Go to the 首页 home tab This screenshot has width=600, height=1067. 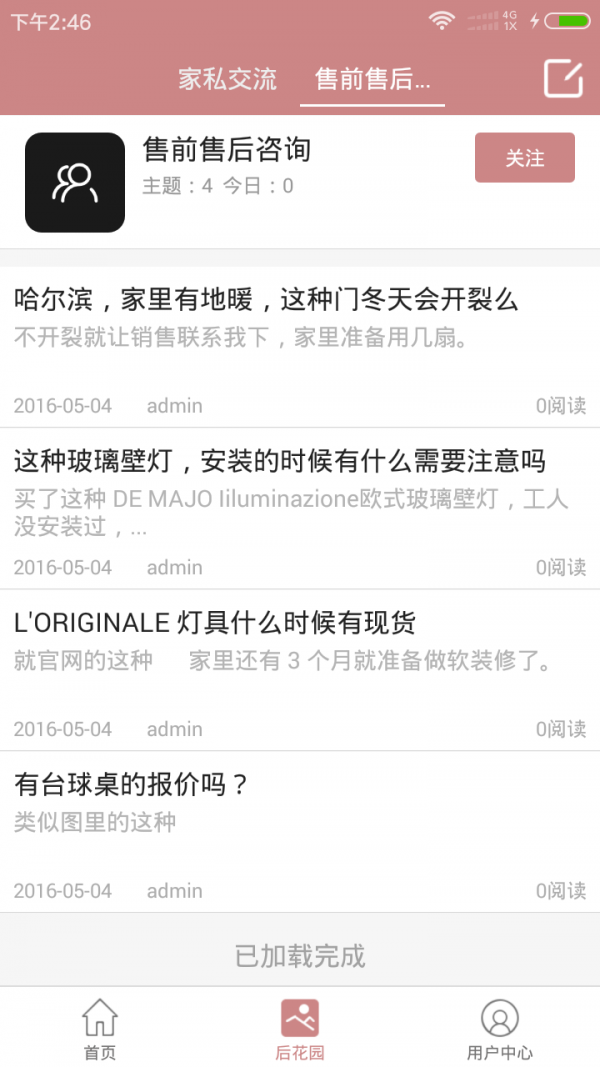[100, 1028]
